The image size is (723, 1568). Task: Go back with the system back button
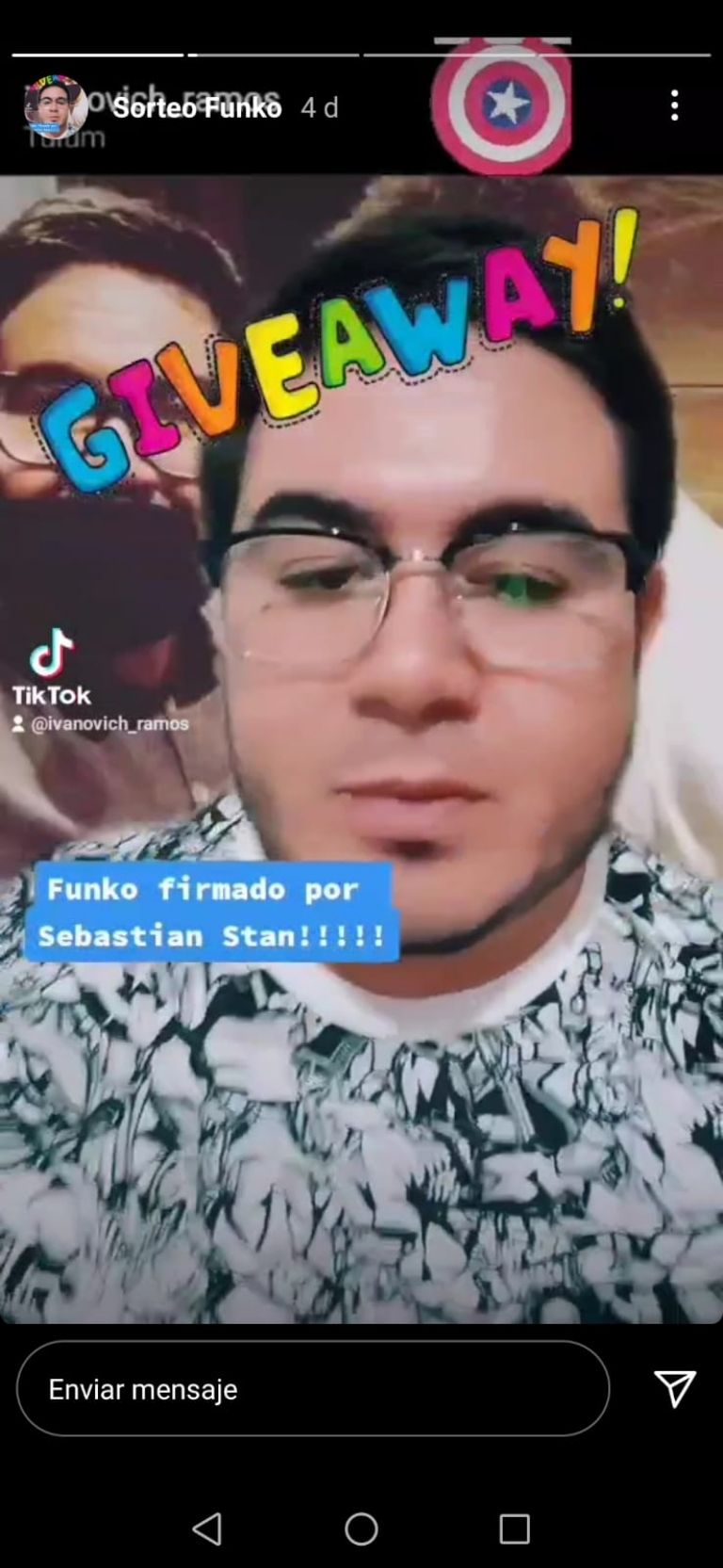(x=207, y=1528)
